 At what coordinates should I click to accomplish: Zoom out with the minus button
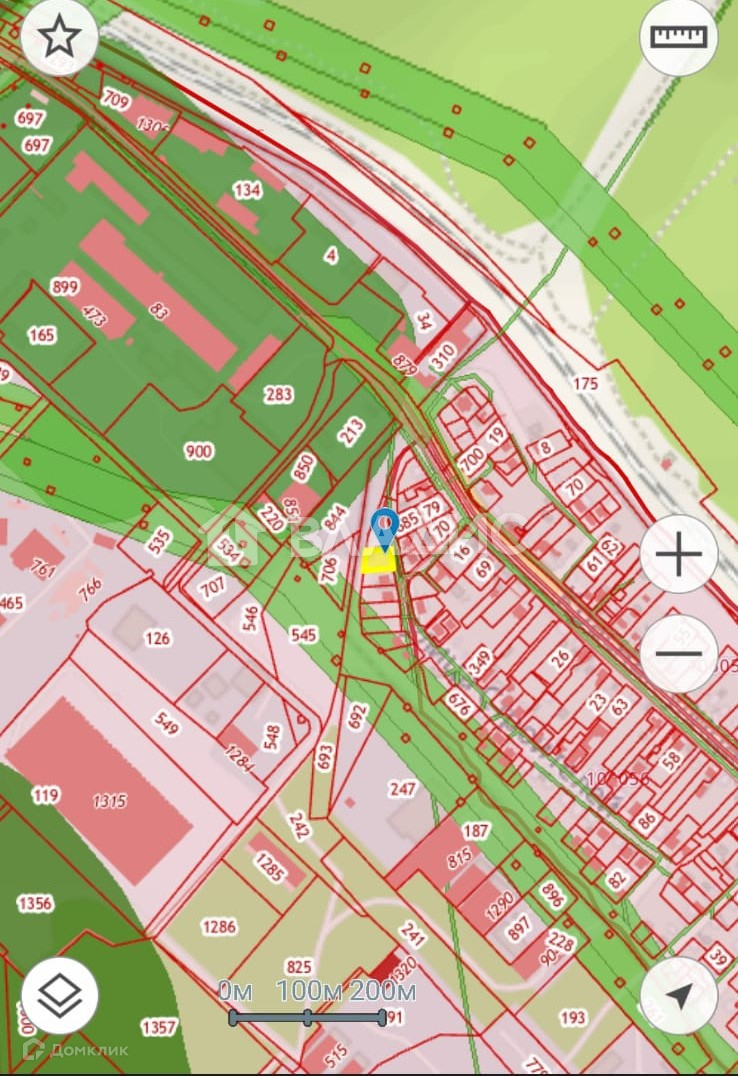click(678, 653)
